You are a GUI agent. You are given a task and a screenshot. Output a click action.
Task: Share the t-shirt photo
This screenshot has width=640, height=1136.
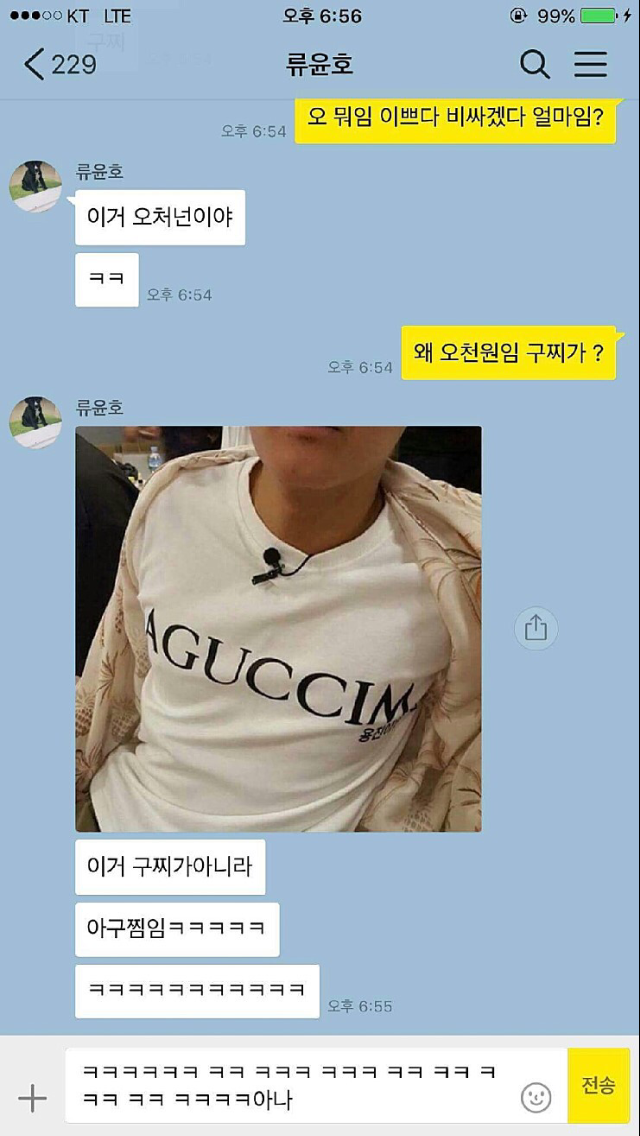click(x=536, y=628)
